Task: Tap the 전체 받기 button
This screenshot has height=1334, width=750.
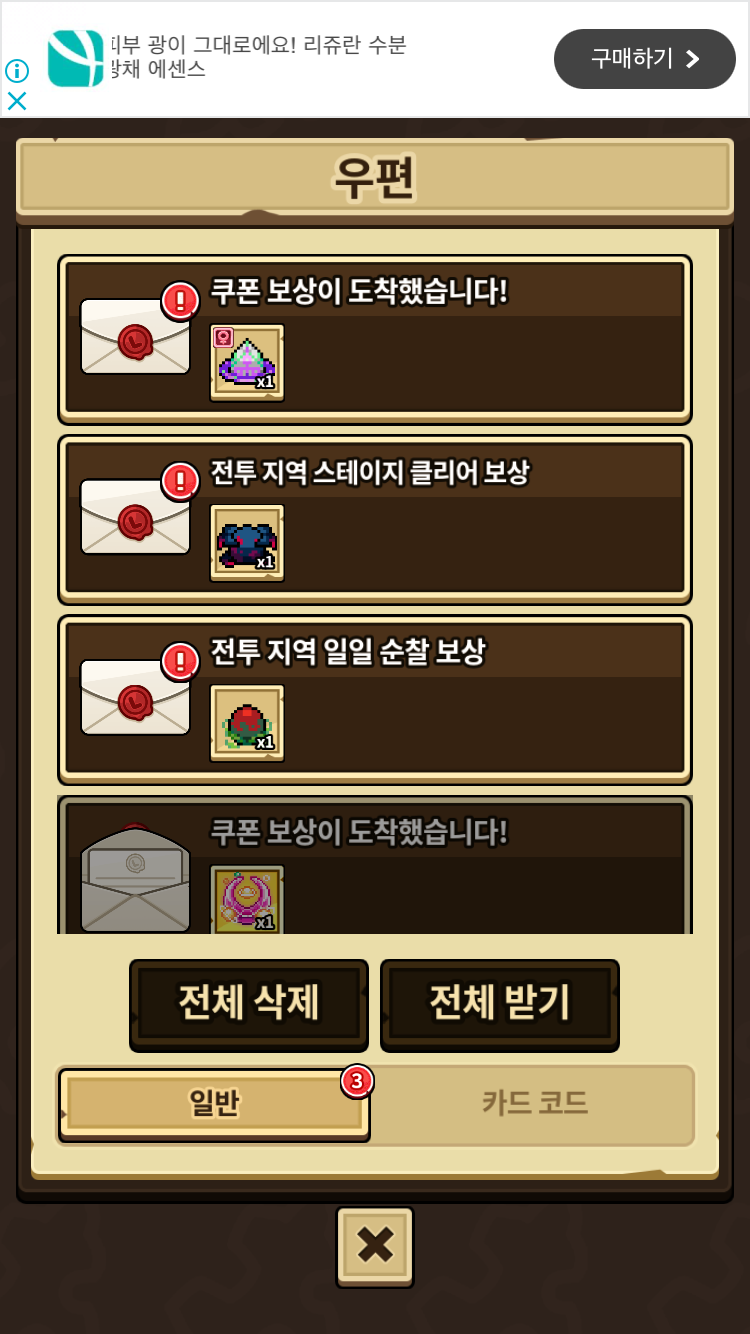Action: click(499, 1003)
